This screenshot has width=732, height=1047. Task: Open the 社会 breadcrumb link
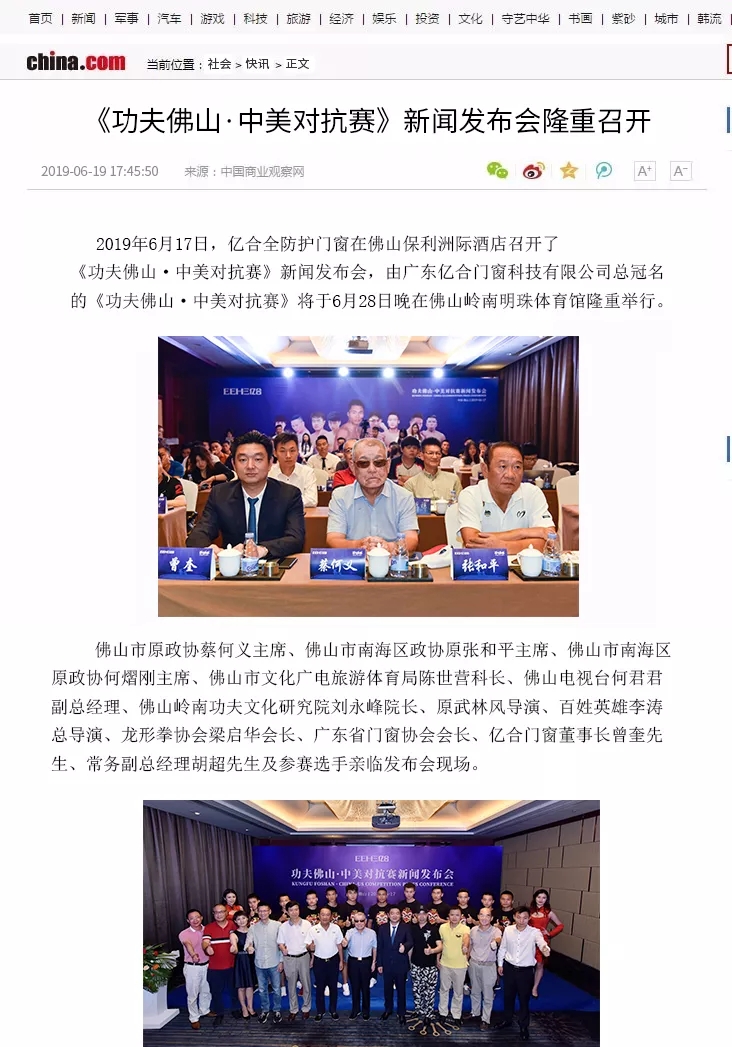(219, 64)
